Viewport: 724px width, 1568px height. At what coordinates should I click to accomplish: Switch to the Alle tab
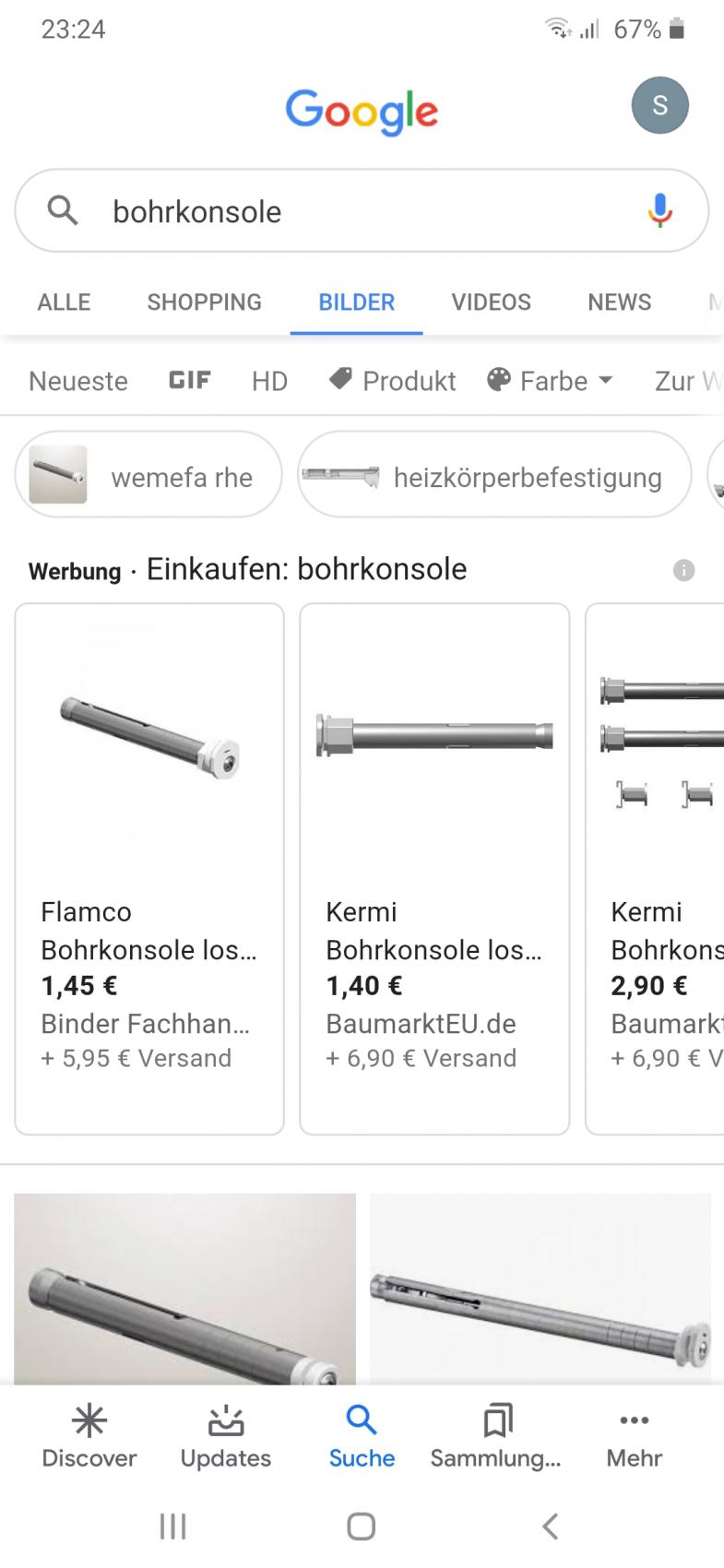tap(64, 303)
